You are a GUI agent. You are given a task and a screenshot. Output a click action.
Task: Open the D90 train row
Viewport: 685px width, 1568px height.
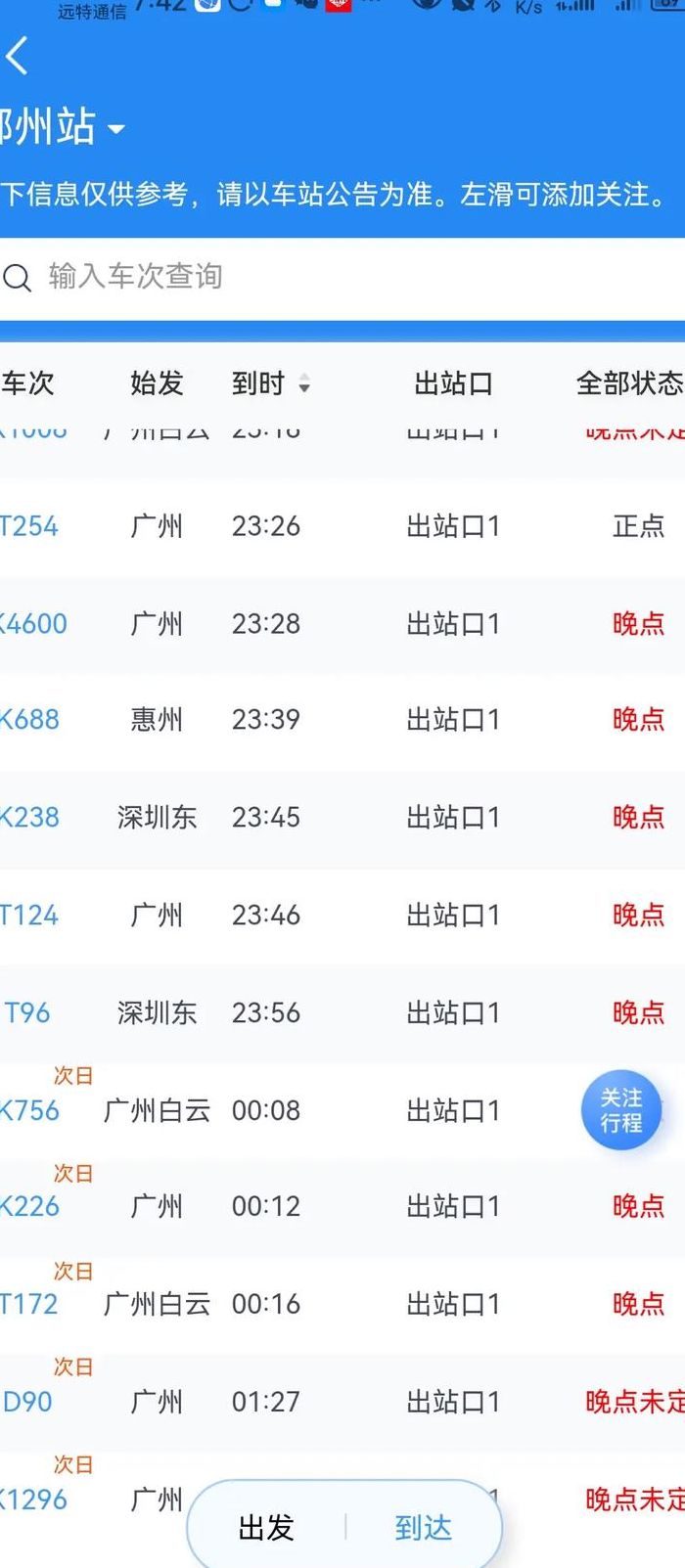click(x=342, y=1402)
